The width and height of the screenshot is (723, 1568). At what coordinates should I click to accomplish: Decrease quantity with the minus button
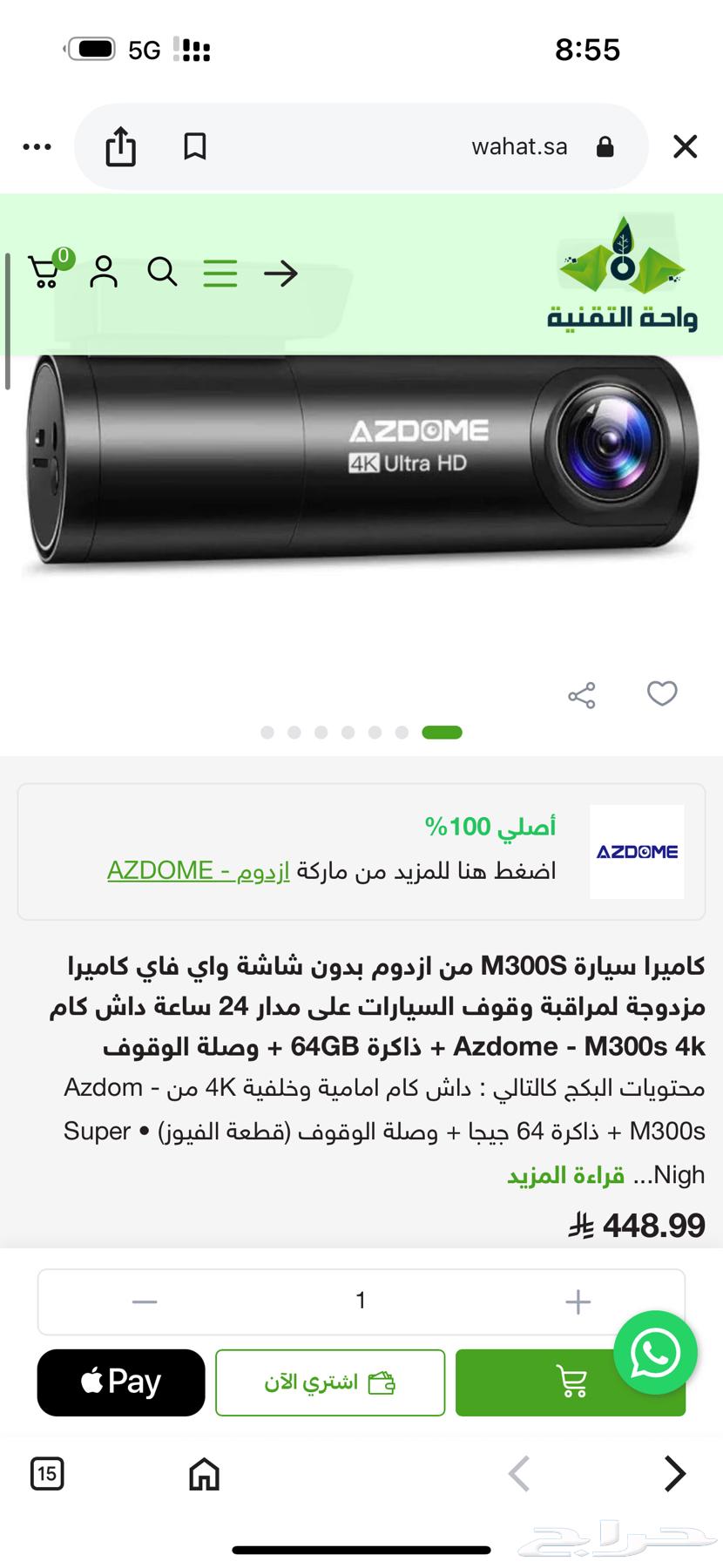[x=144, y=1301]
